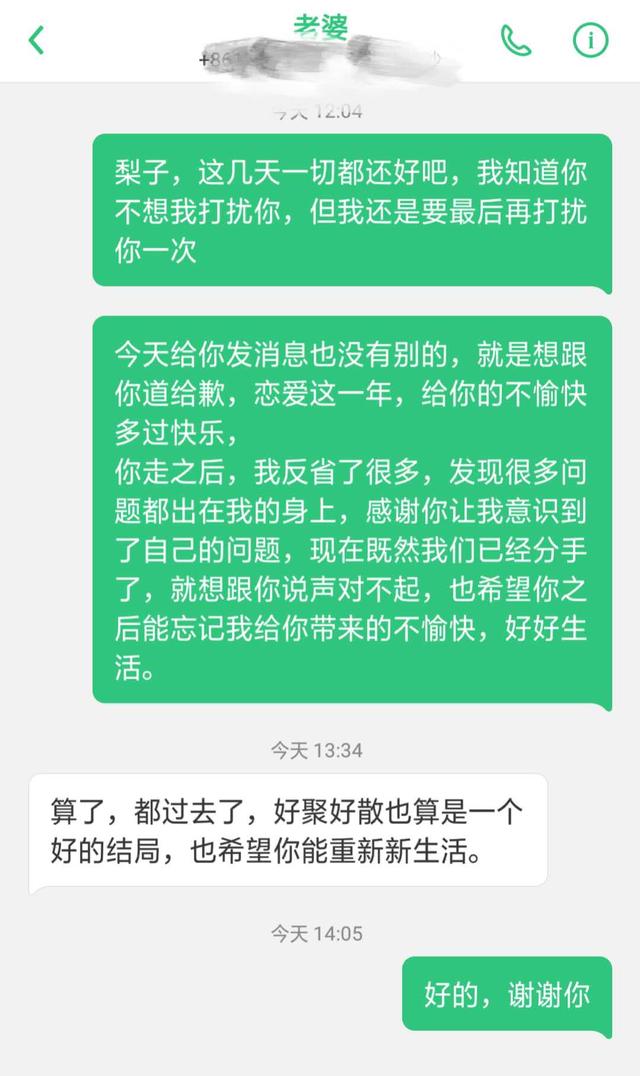Go back using the green arrow
The height and width of the screenshot is (1076, 640).
click(36, 40)
